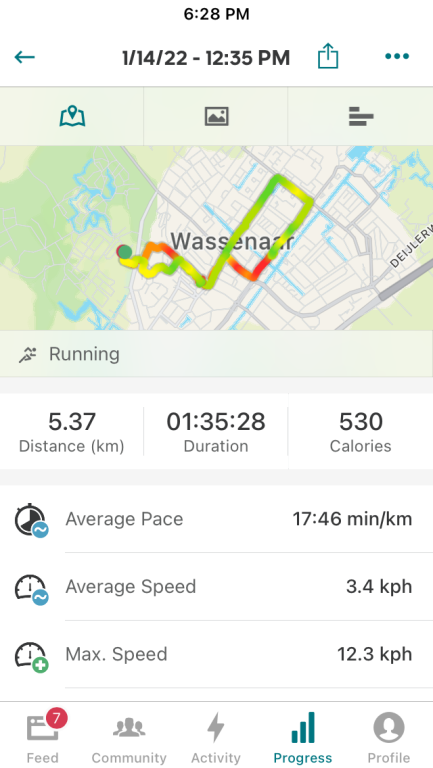This screenshot has width=433, height=768.
Task: Share this running activity
Action: point(328,55)
